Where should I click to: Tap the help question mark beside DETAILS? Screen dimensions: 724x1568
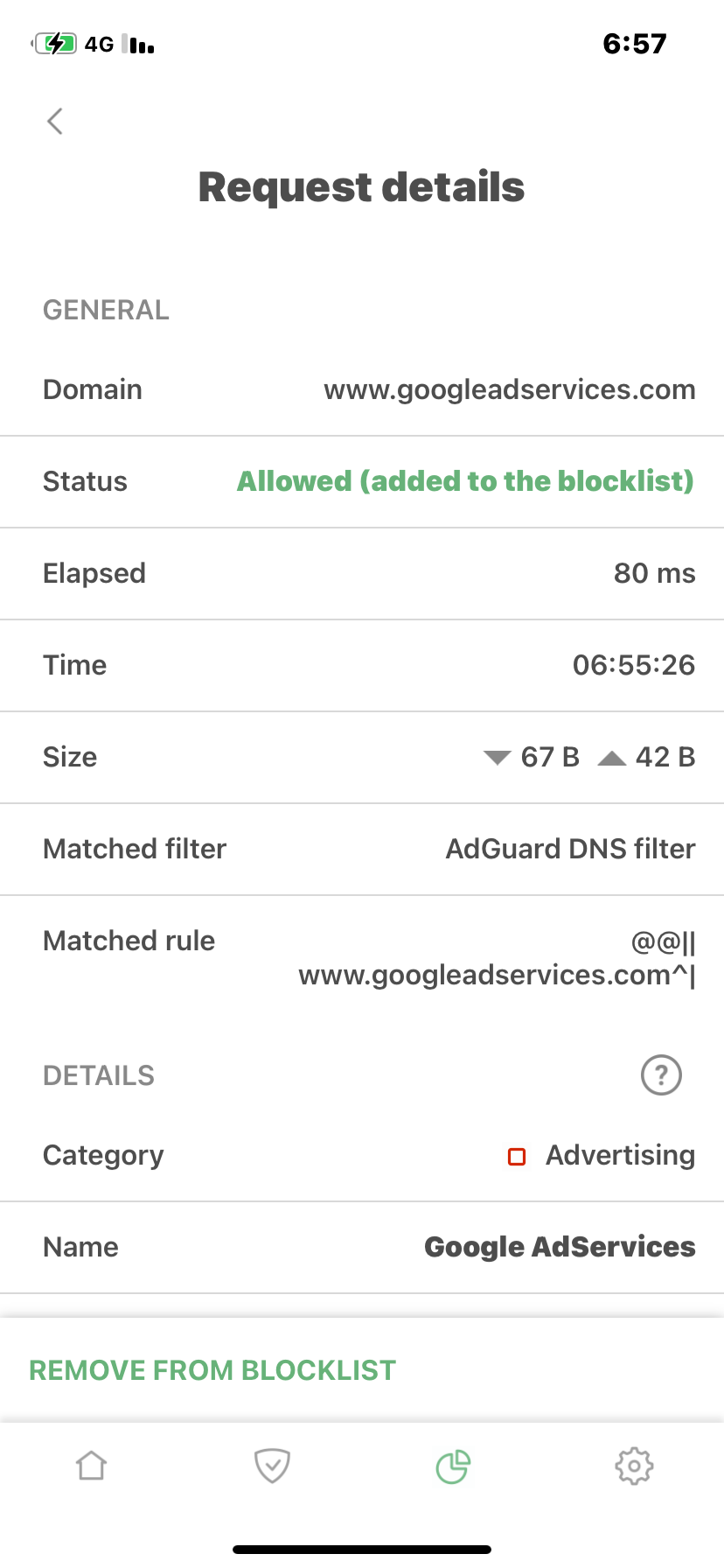pyautogui.click(x=661, y=1074)
